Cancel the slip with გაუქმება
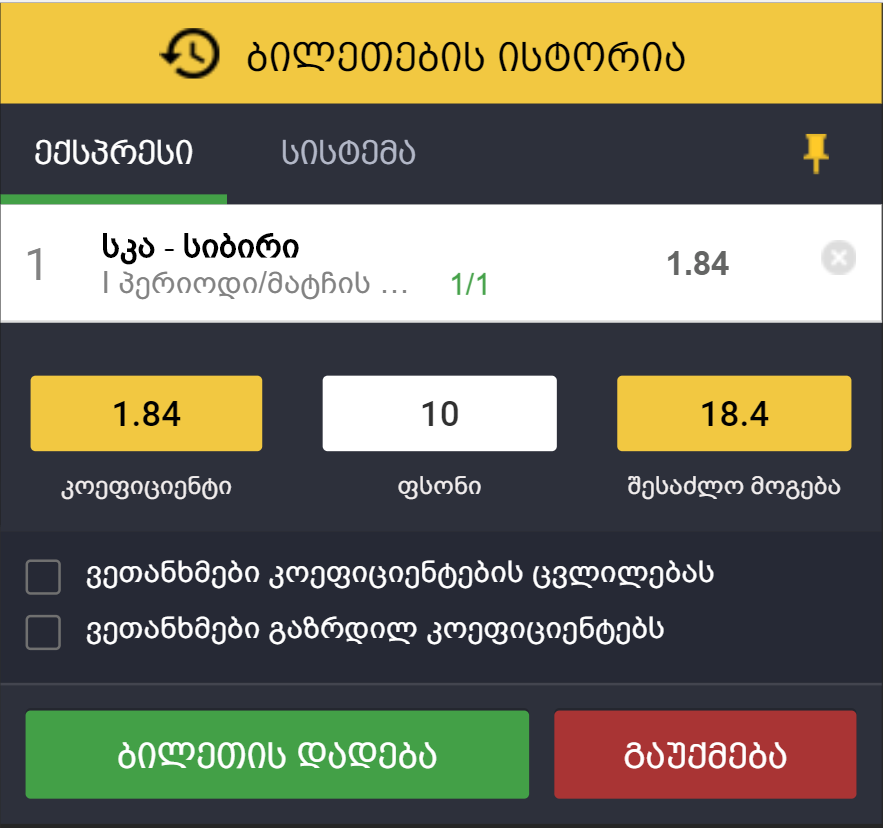The image size is (883, 828). click(705, 755)
